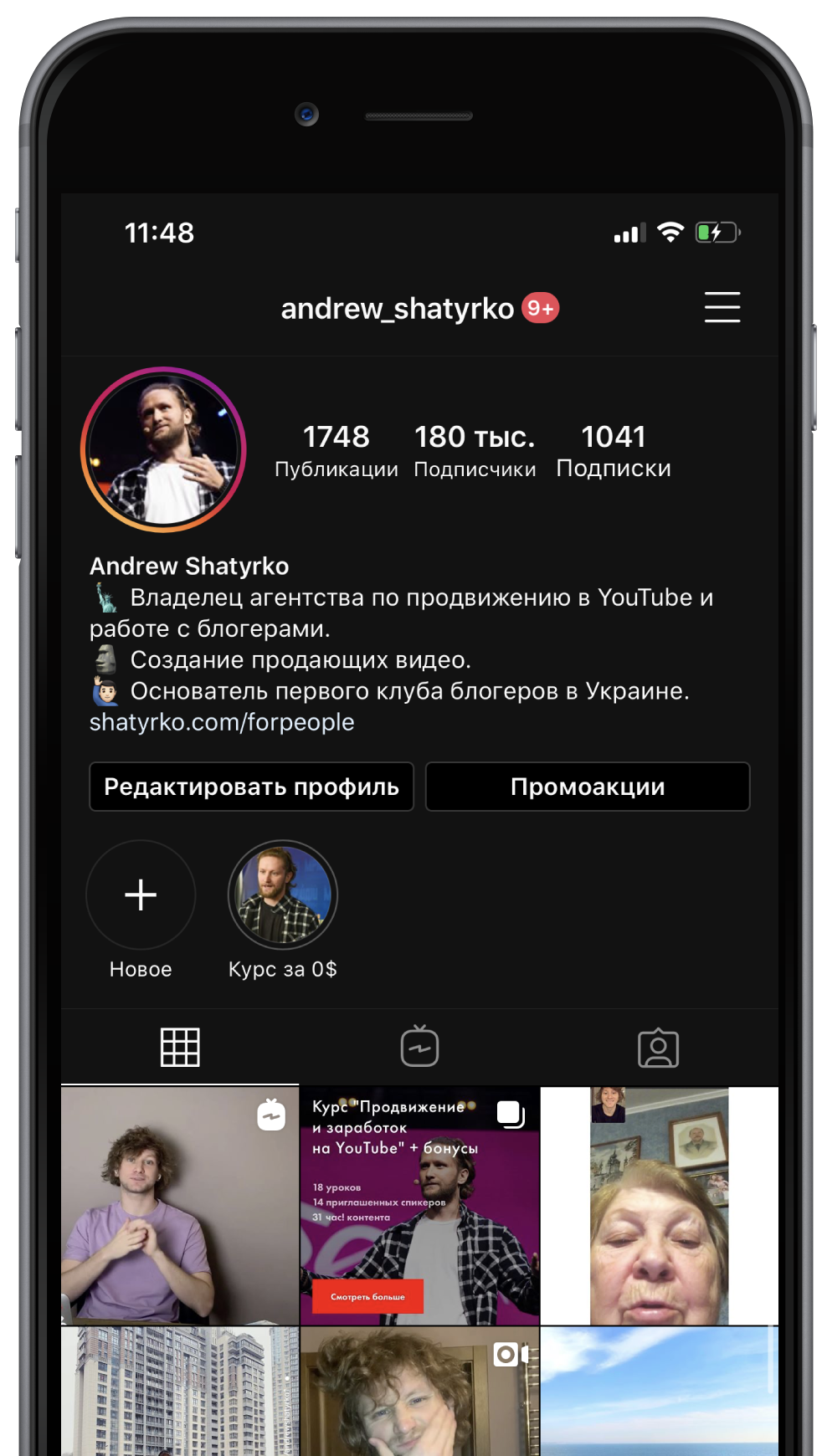Open Промоакции
This screenshot has width=827, height=1456.
point(588,787)
